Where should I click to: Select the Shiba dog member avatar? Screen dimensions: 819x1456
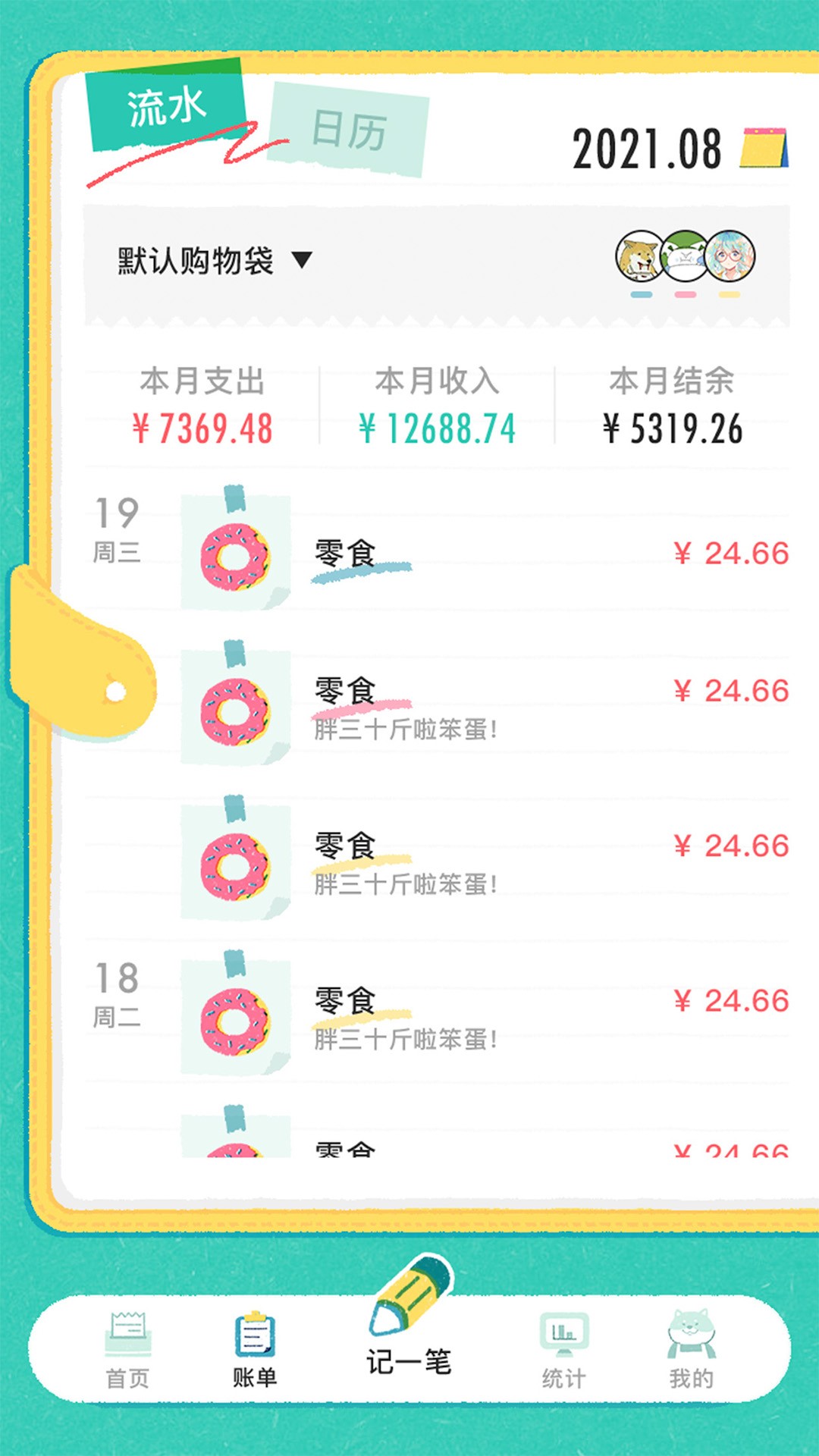click(640, 257)
